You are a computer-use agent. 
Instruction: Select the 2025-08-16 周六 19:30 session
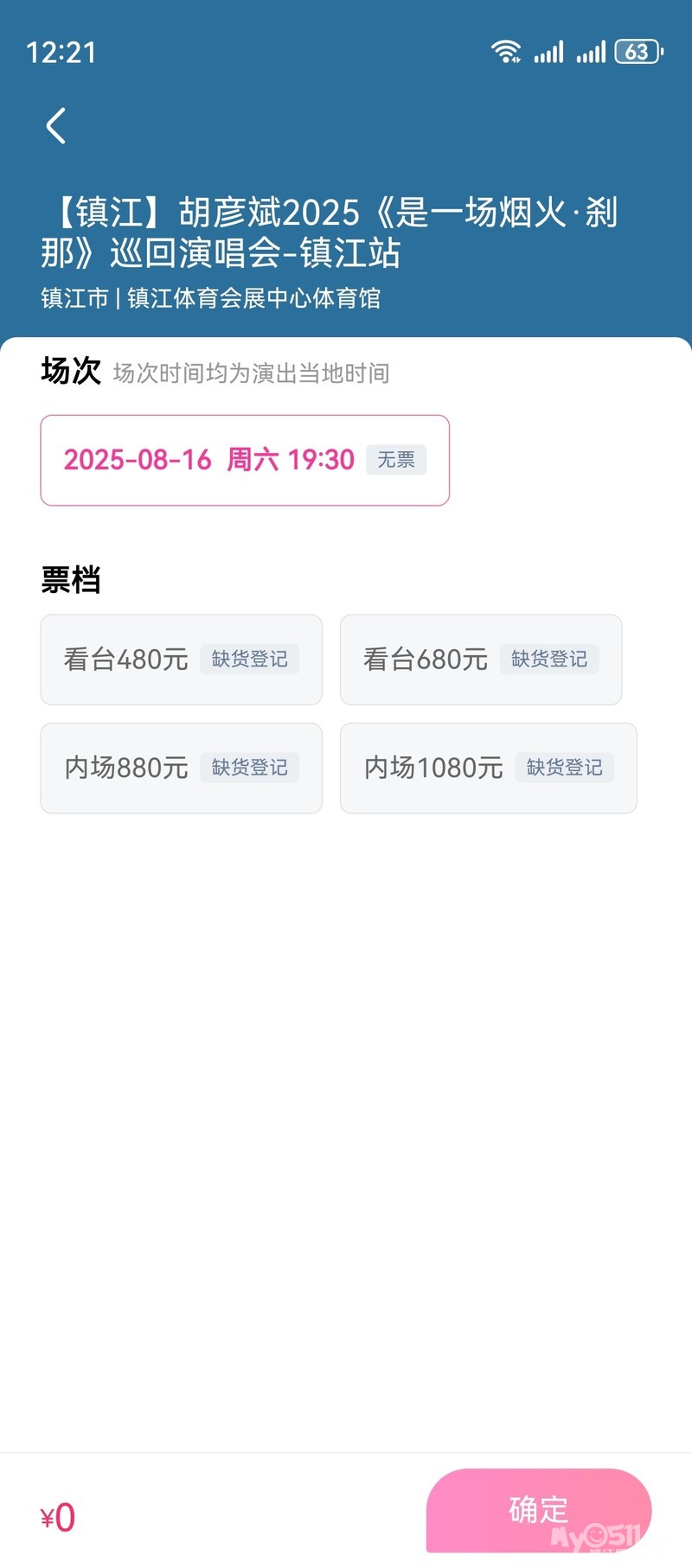tap(245, 460)
